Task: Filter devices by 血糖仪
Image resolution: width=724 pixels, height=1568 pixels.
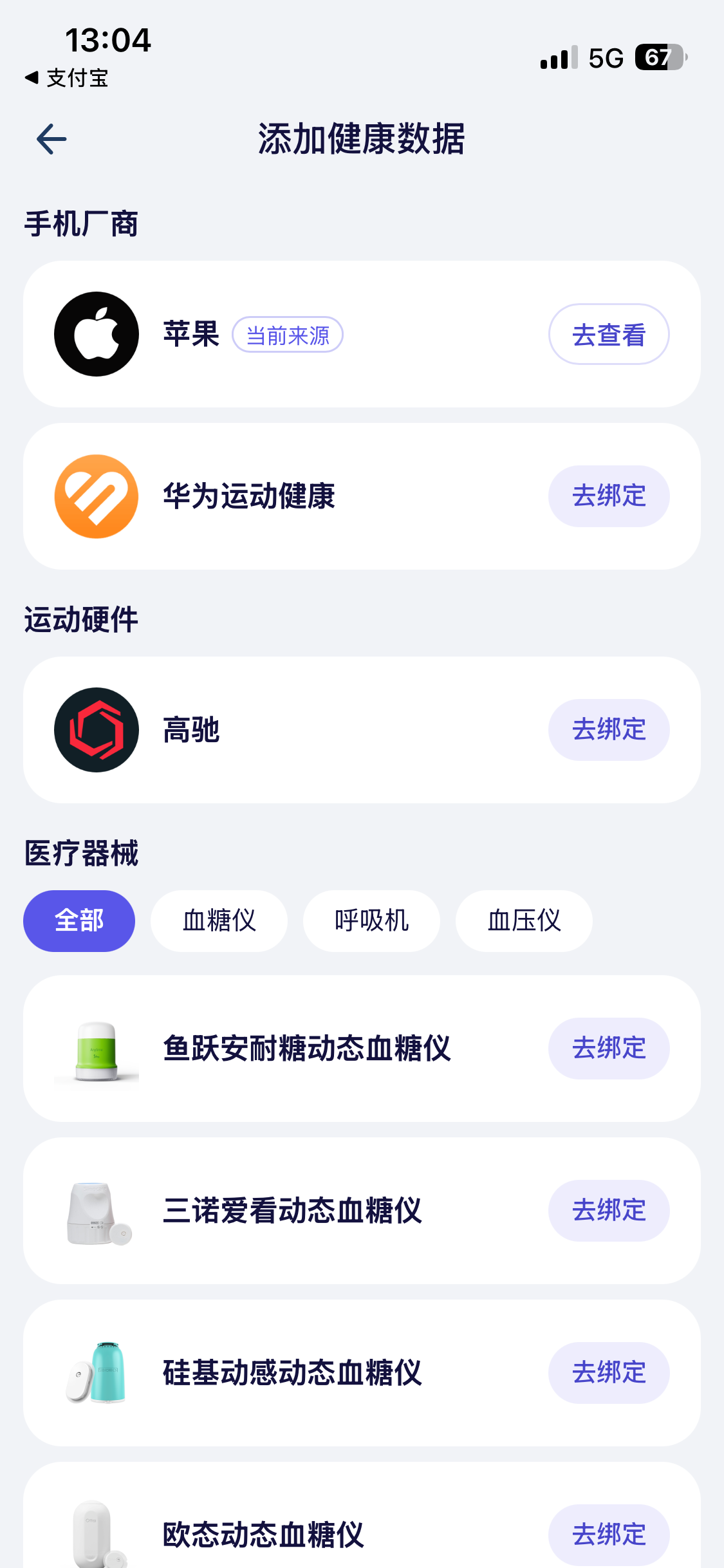Action: [219, 921]
